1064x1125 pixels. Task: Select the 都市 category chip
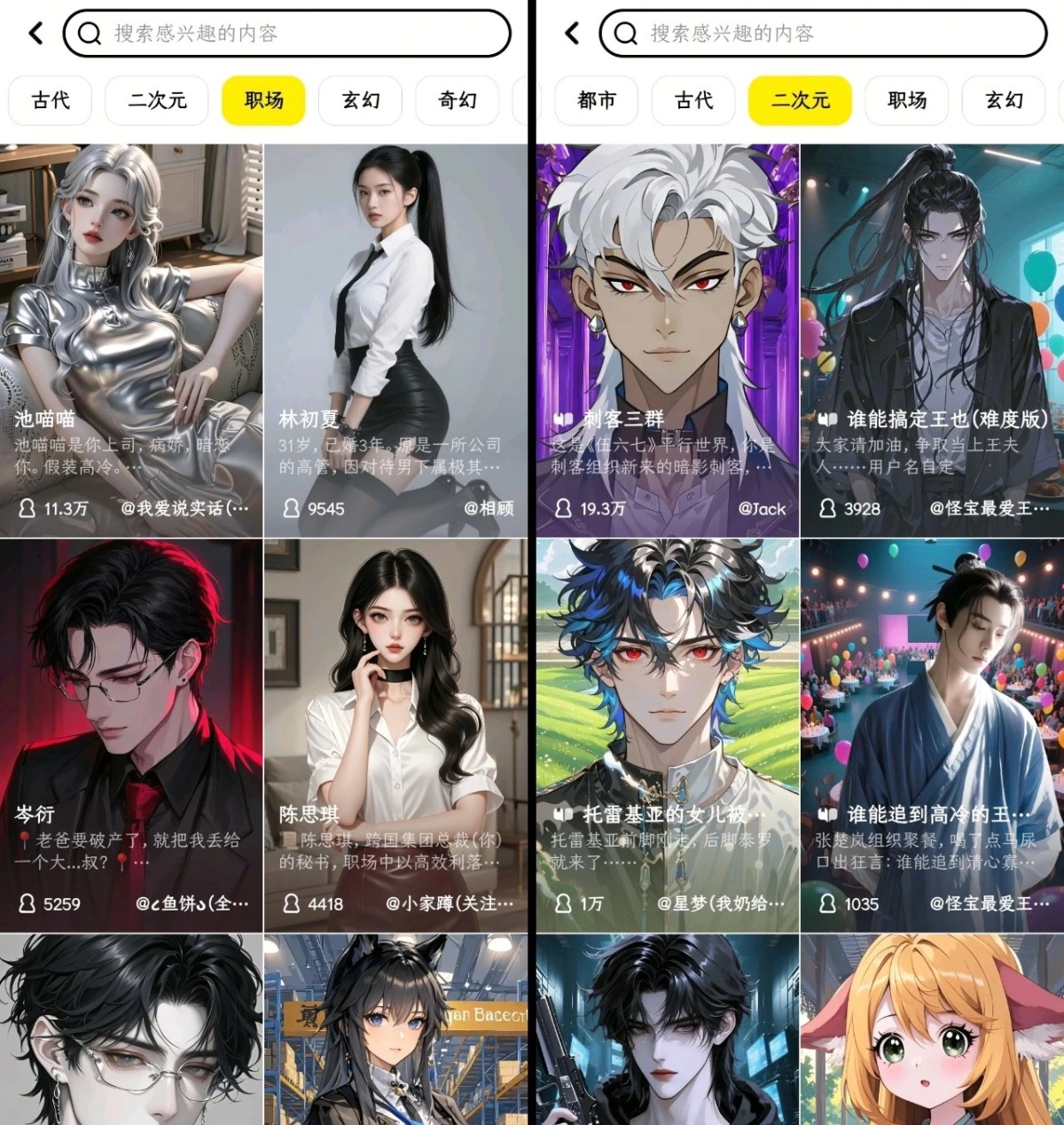coord(597,100)
